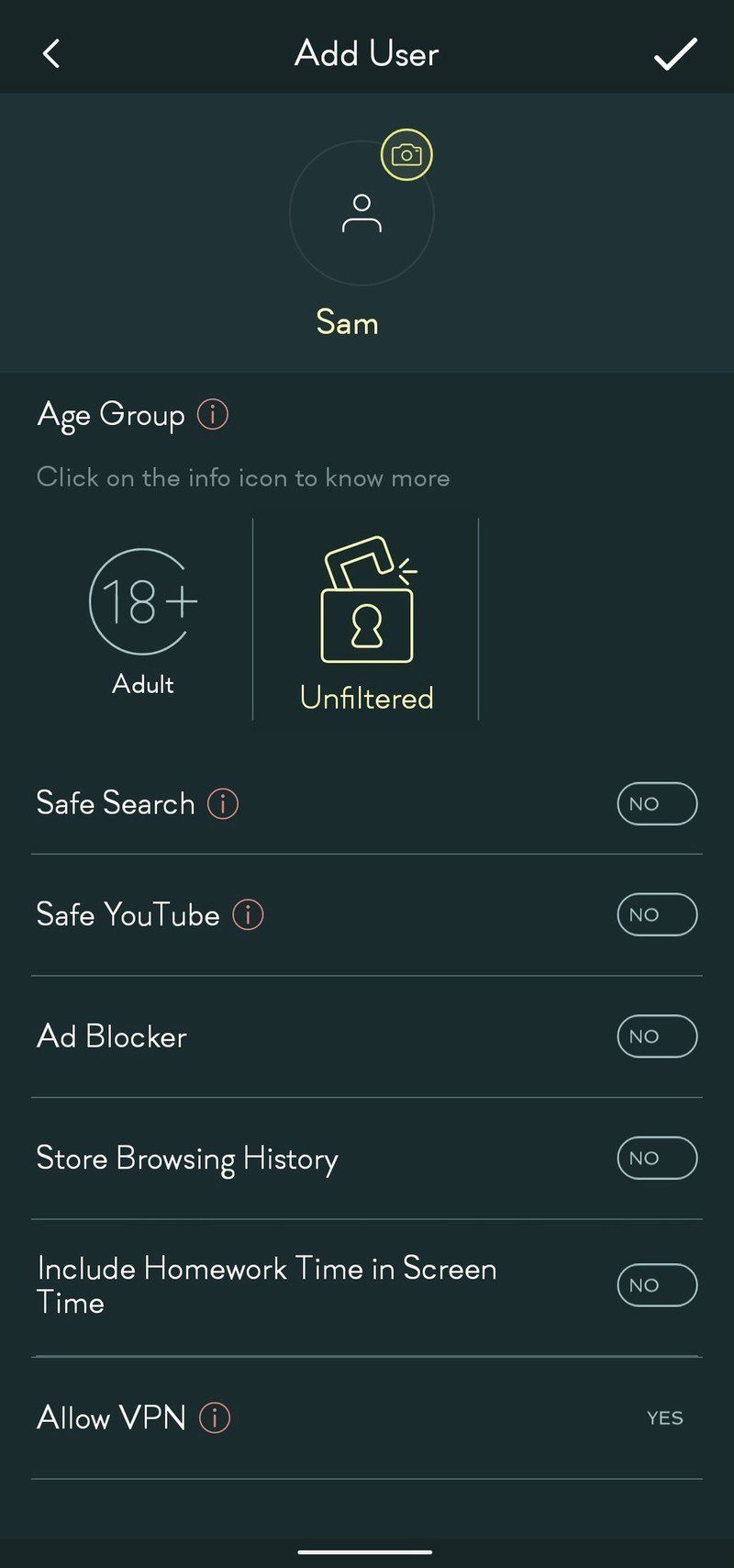Go back from Add User

pos(51,54)
